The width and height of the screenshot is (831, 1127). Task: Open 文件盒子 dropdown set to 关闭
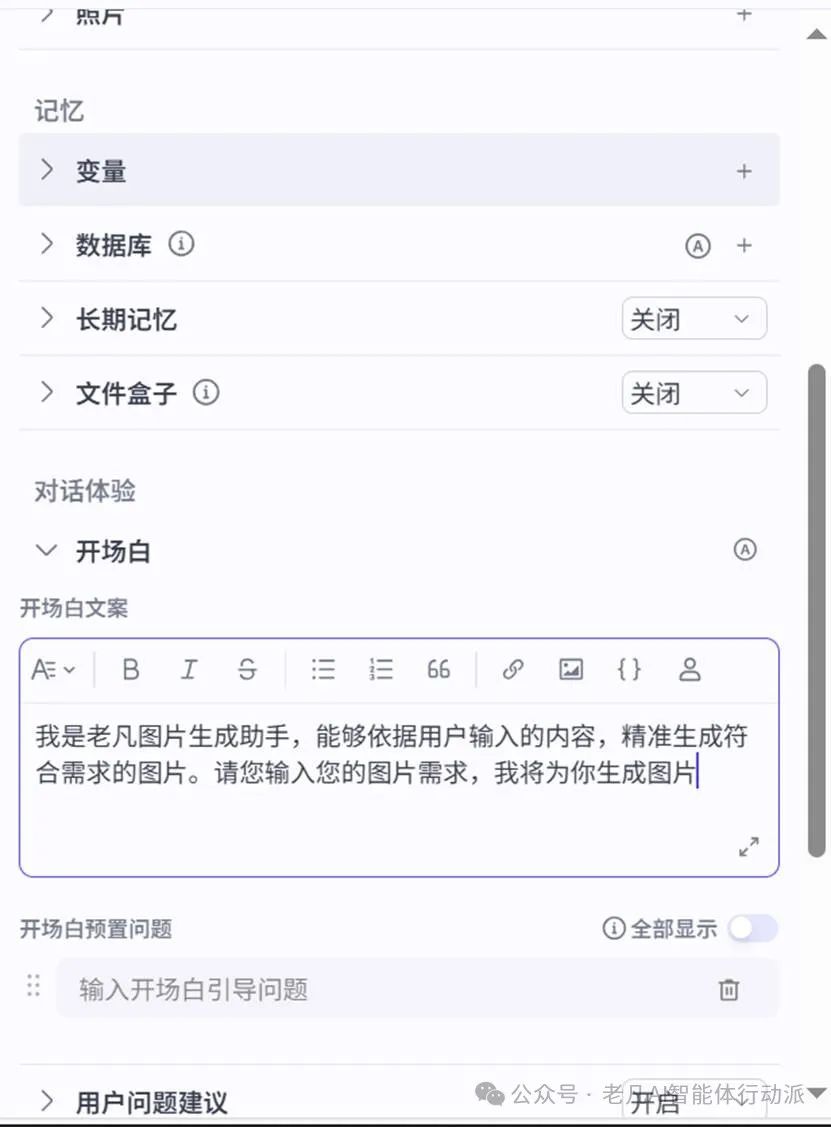pos(694,393)
